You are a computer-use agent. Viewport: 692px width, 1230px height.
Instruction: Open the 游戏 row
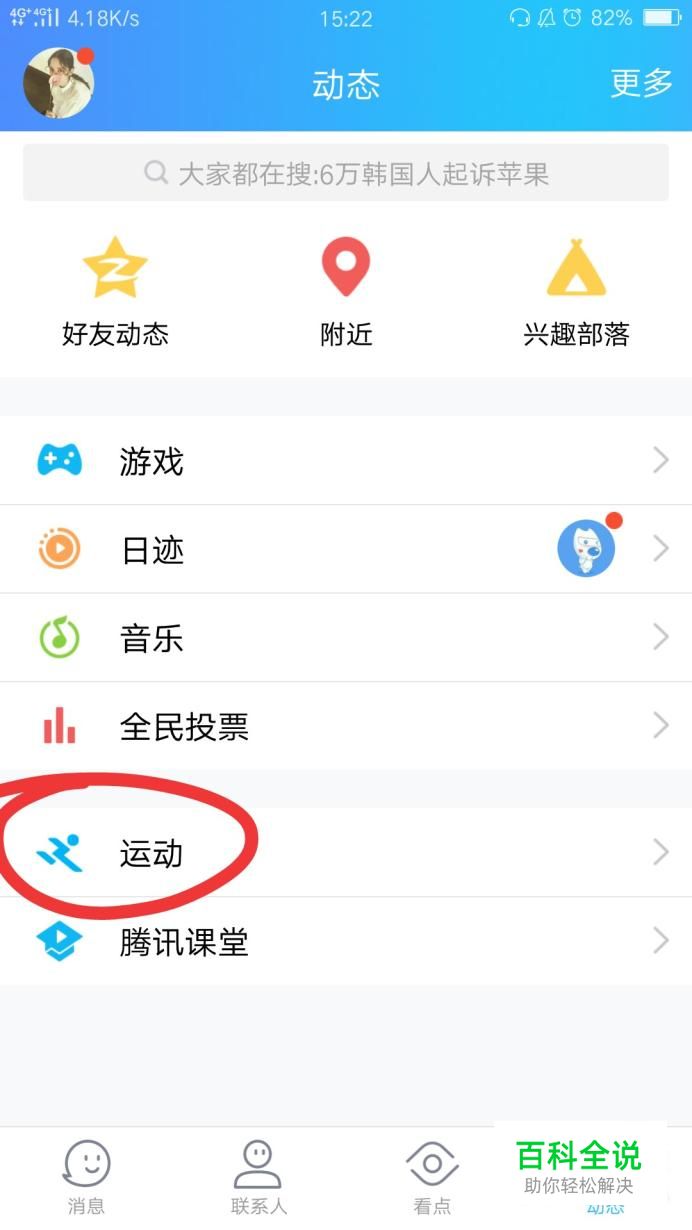(x=346, y=460)
